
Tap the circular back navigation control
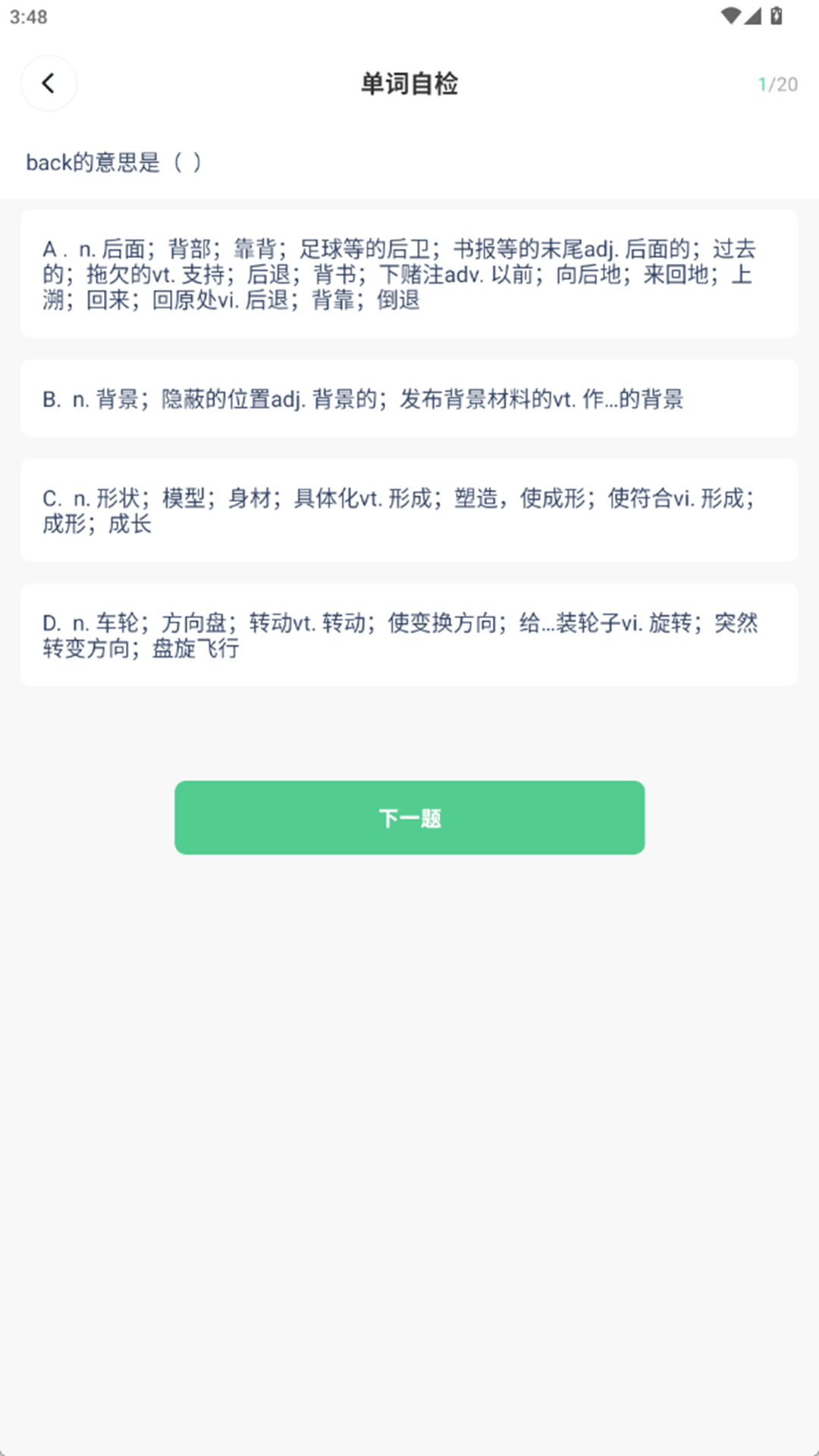point(49,83)
